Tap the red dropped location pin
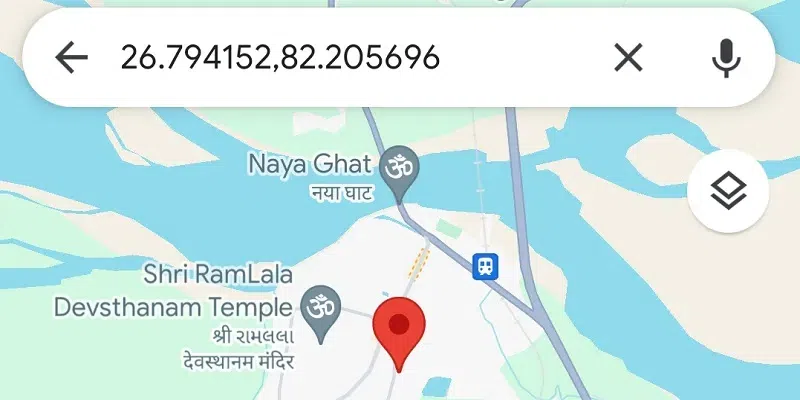Image resolution: width=800 pixels, height=400 pixels. 399,327
